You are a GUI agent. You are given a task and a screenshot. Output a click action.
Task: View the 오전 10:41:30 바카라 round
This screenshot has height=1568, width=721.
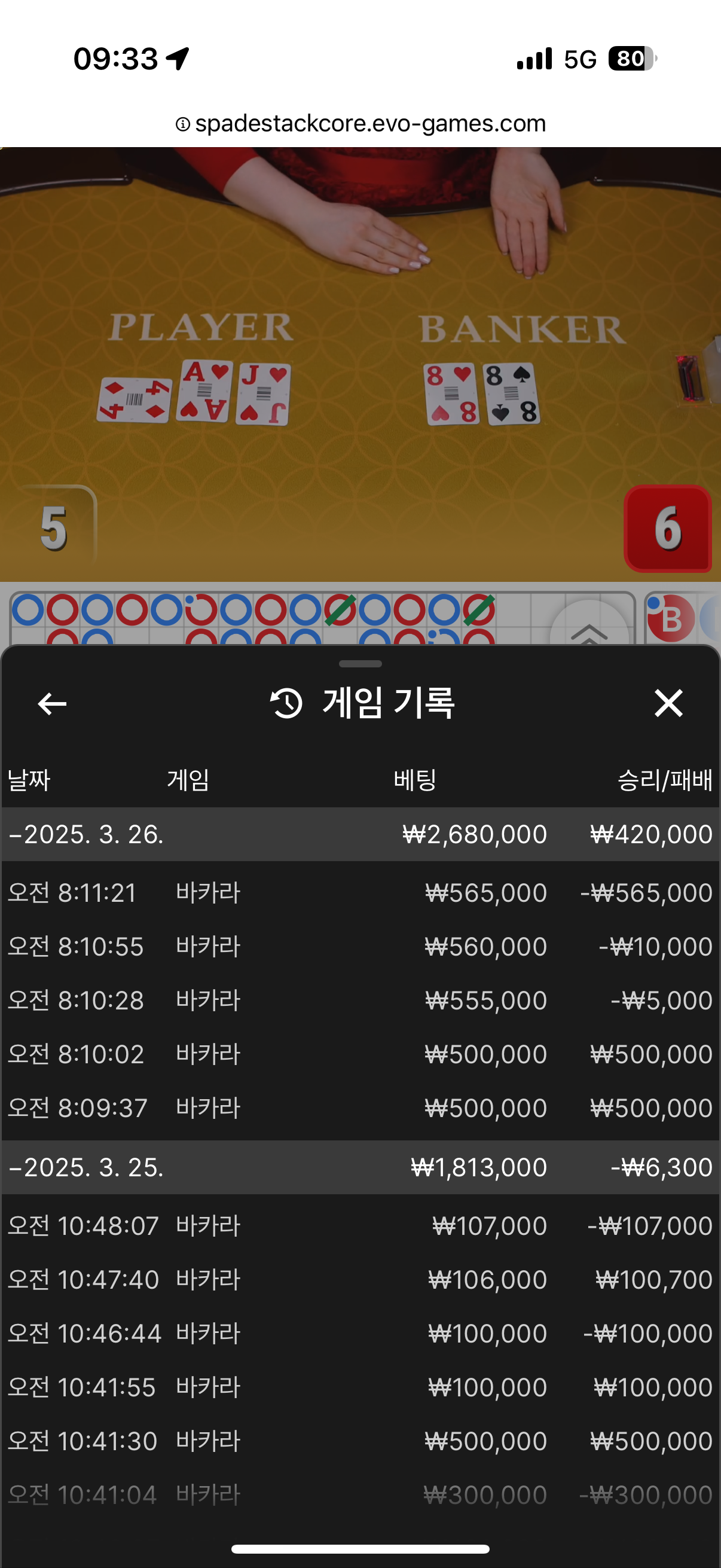[360, 1441]
